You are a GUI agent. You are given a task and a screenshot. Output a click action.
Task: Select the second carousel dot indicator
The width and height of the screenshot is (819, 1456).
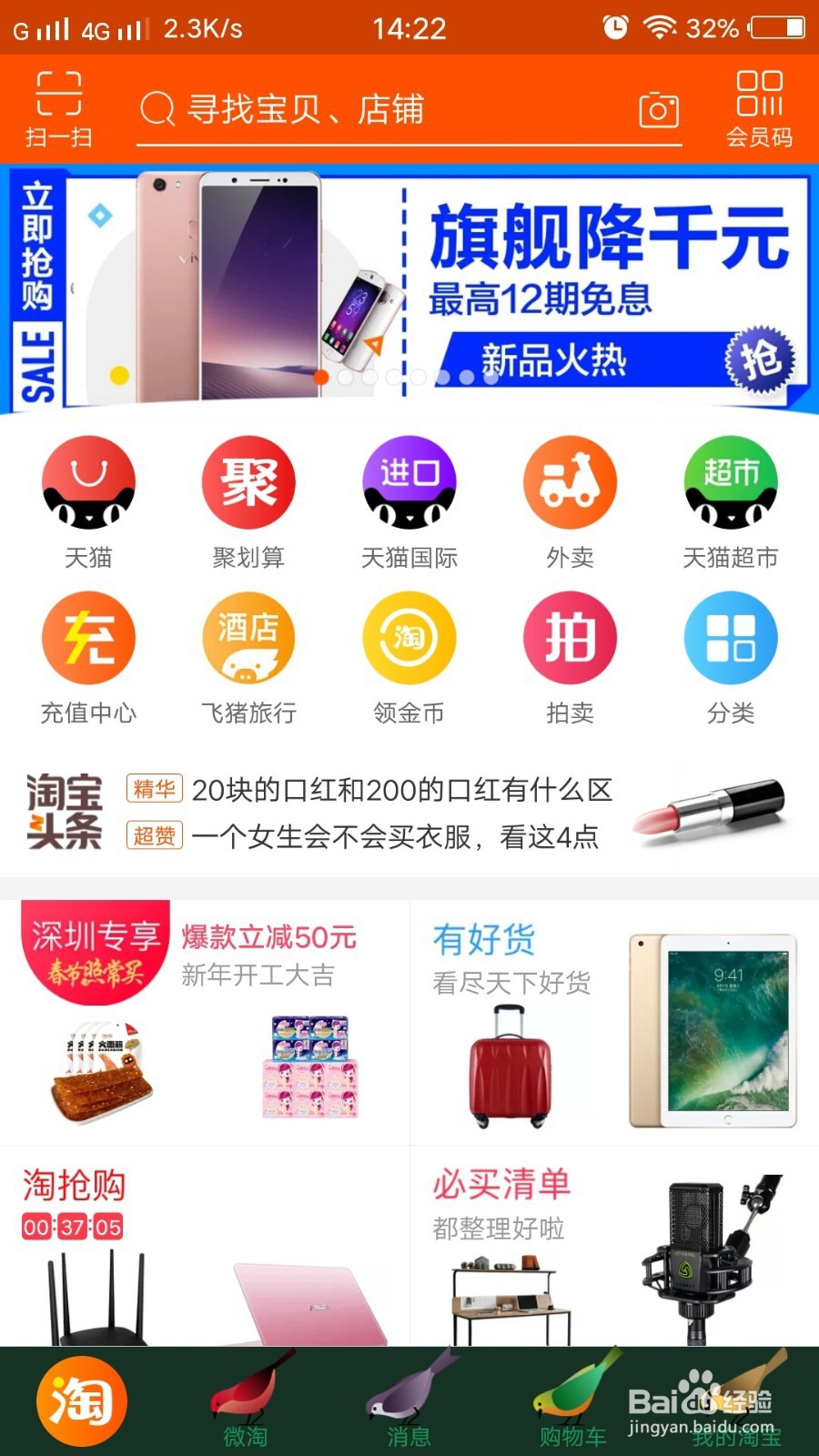coord(346,376)
